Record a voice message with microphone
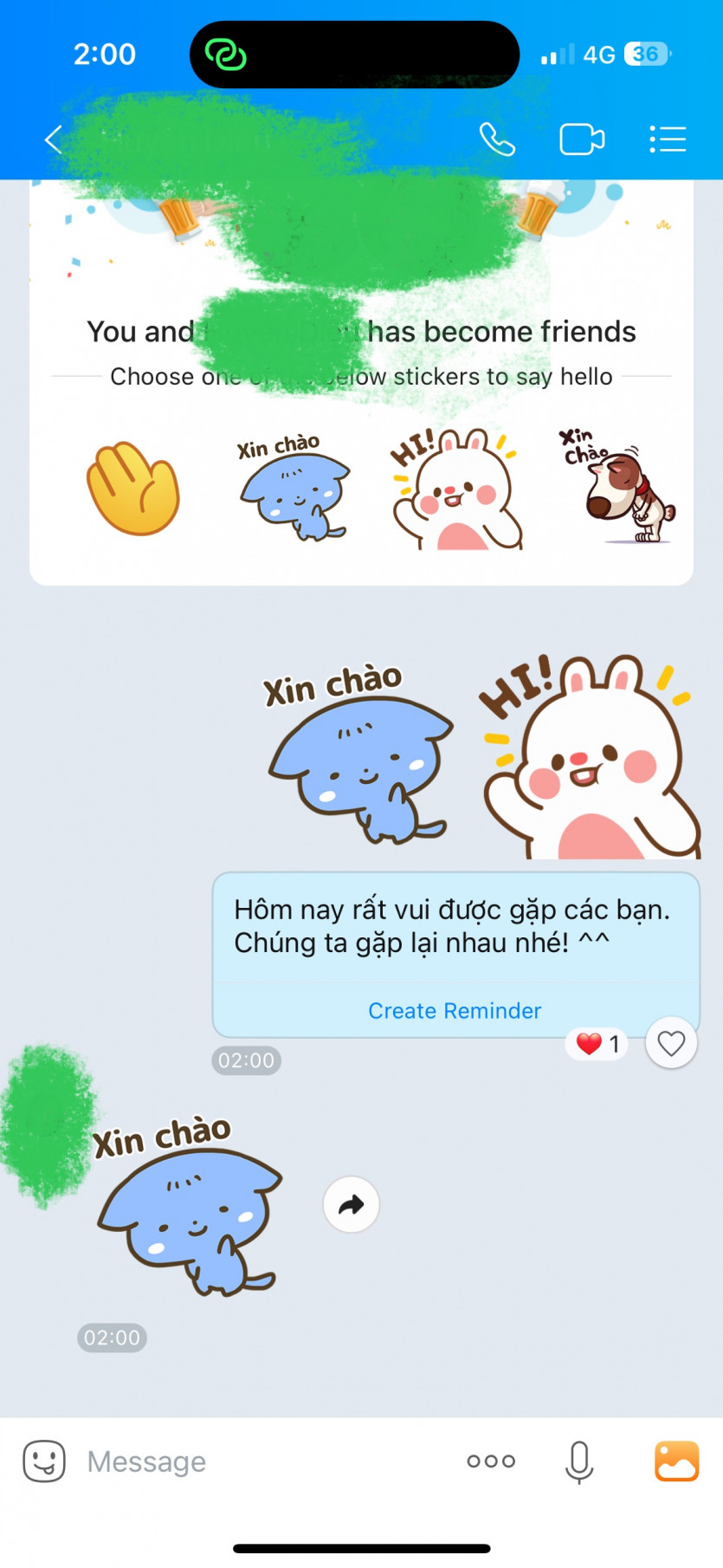The image size is (723, 1568). pyautogui.click(x=579, y=1461)
